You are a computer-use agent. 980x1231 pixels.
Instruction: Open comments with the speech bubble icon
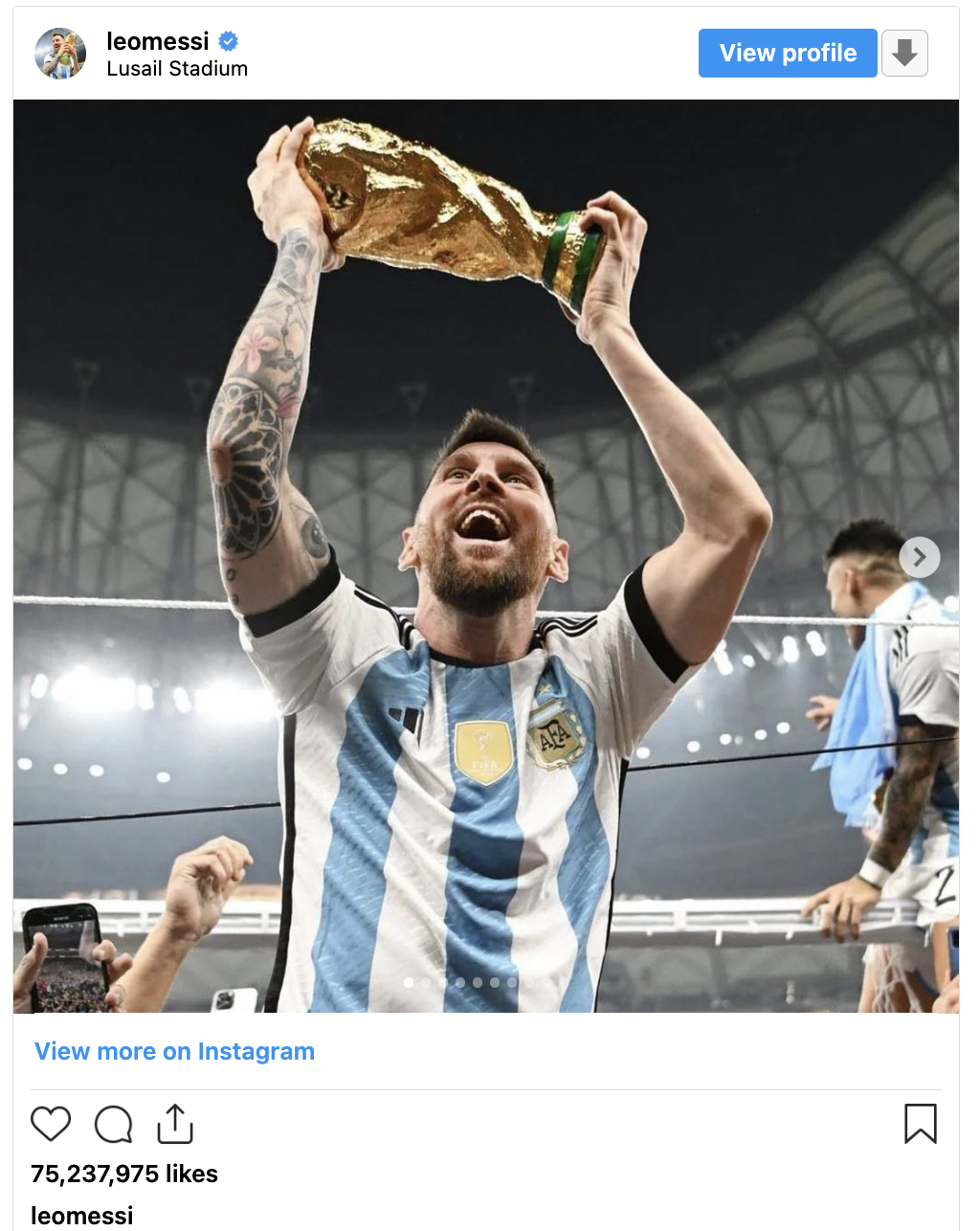coord(113,1124)
